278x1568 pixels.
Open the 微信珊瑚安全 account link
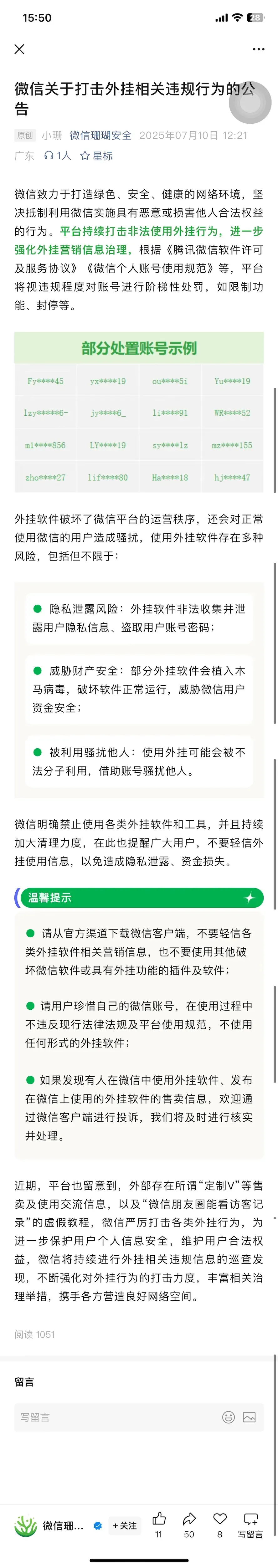pos(100,135)
